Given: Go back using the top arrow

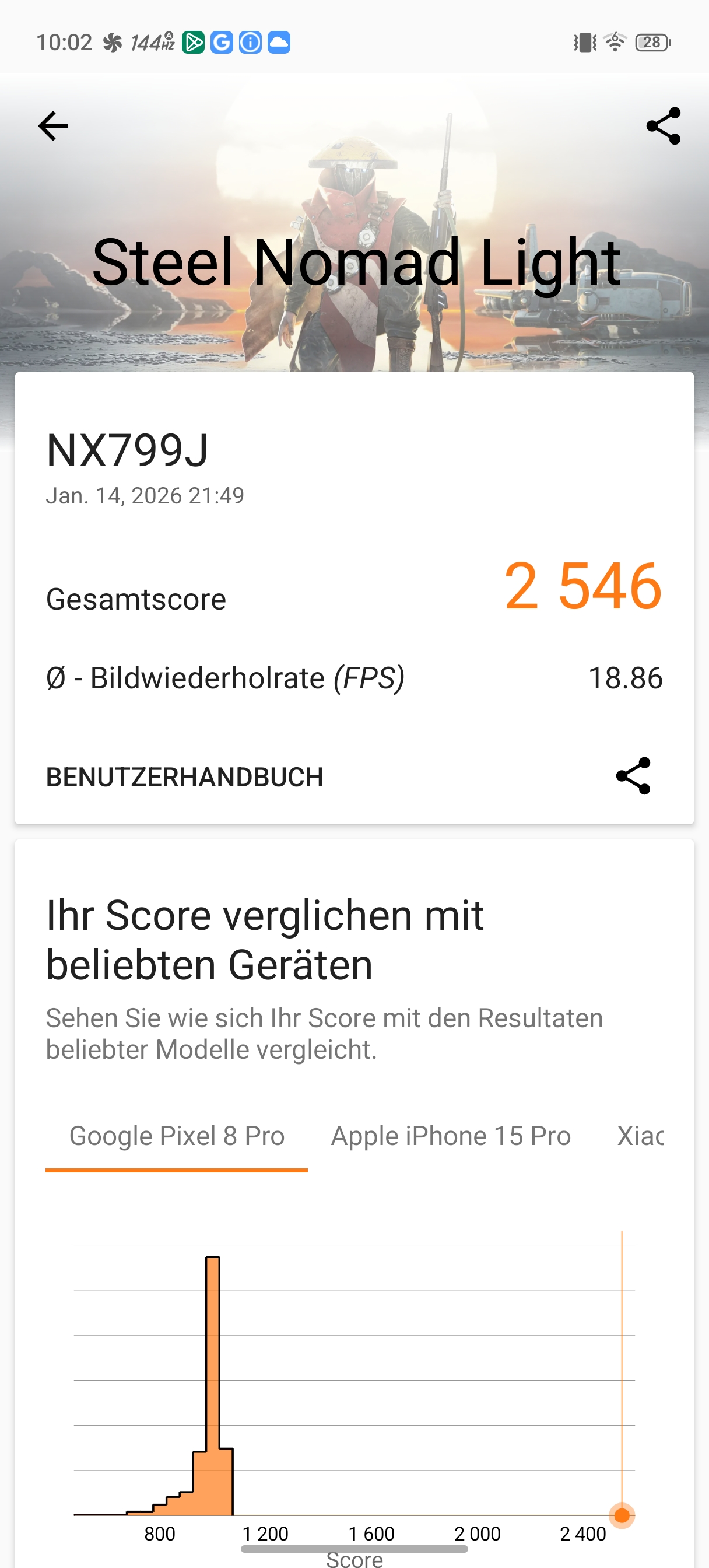Looking at the screenshot, I should (x=53, y=126).
